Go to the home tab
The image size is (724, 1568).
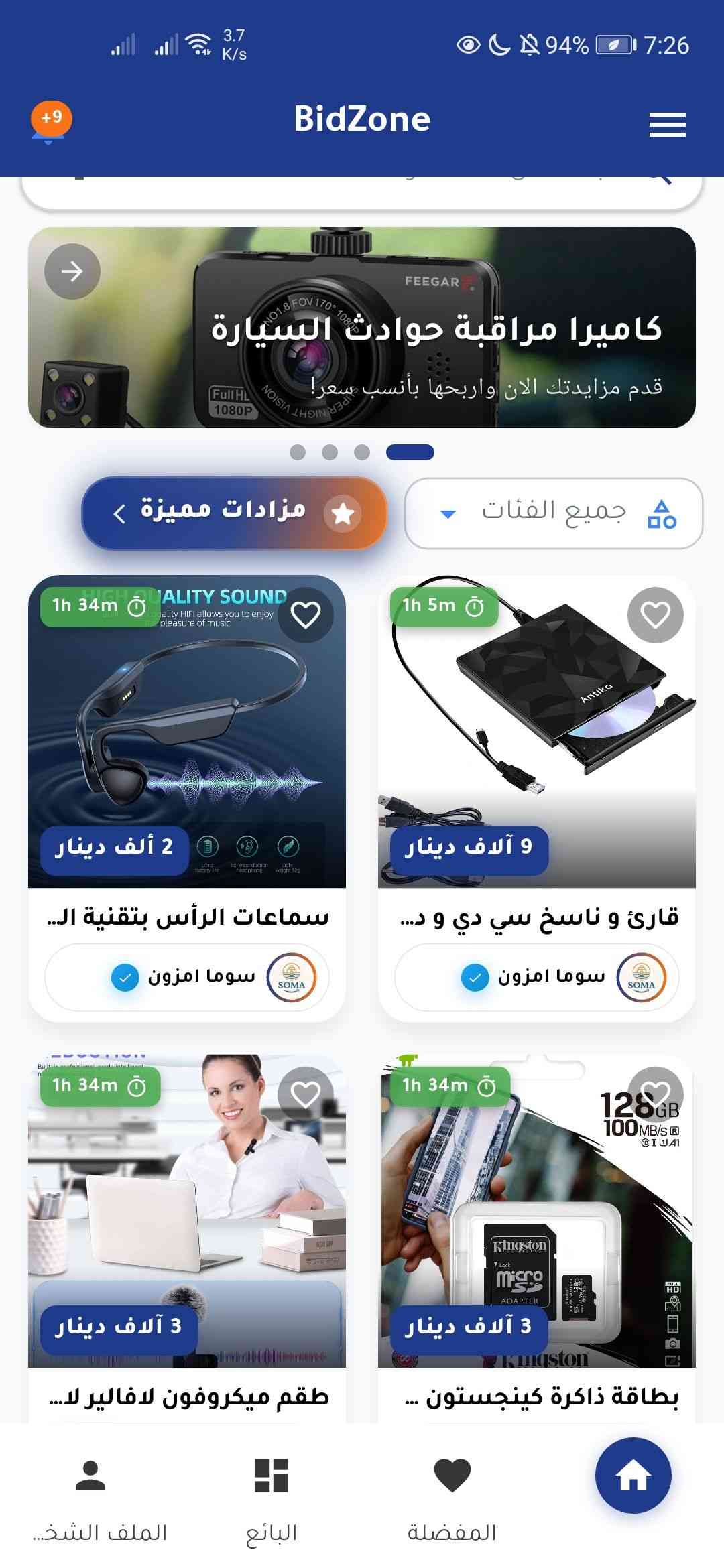click(633, 1475)
